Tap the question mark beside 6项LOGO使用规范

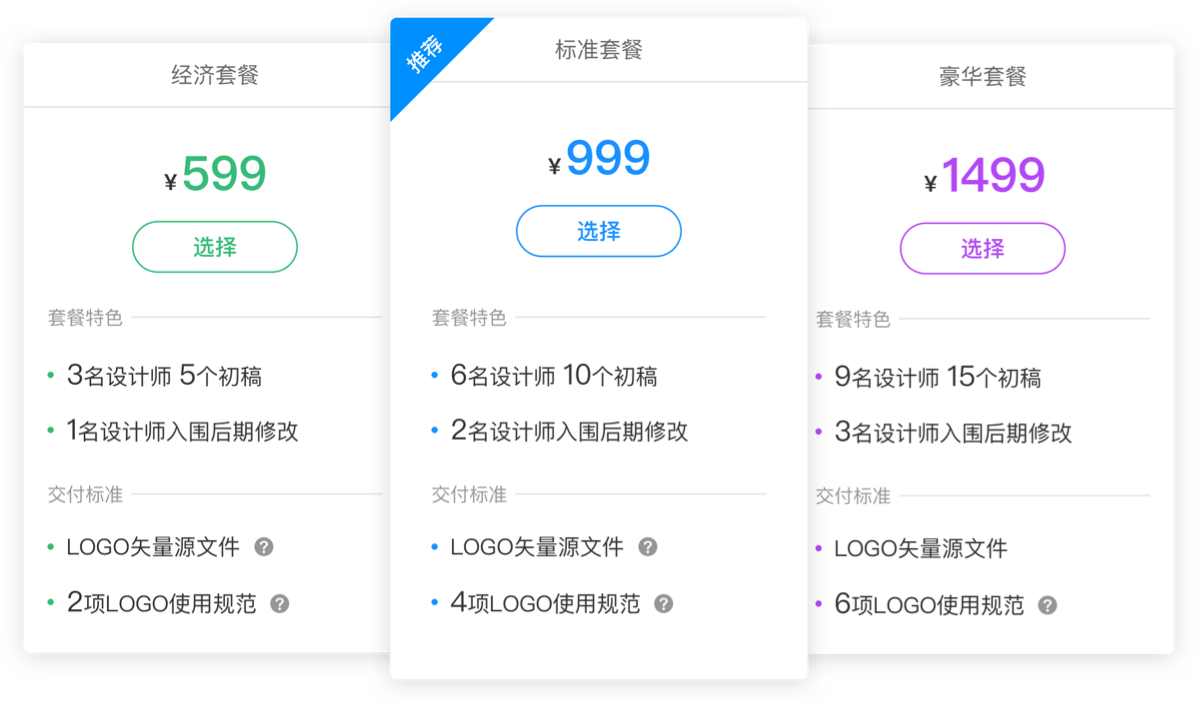(x=1047, y=605)
